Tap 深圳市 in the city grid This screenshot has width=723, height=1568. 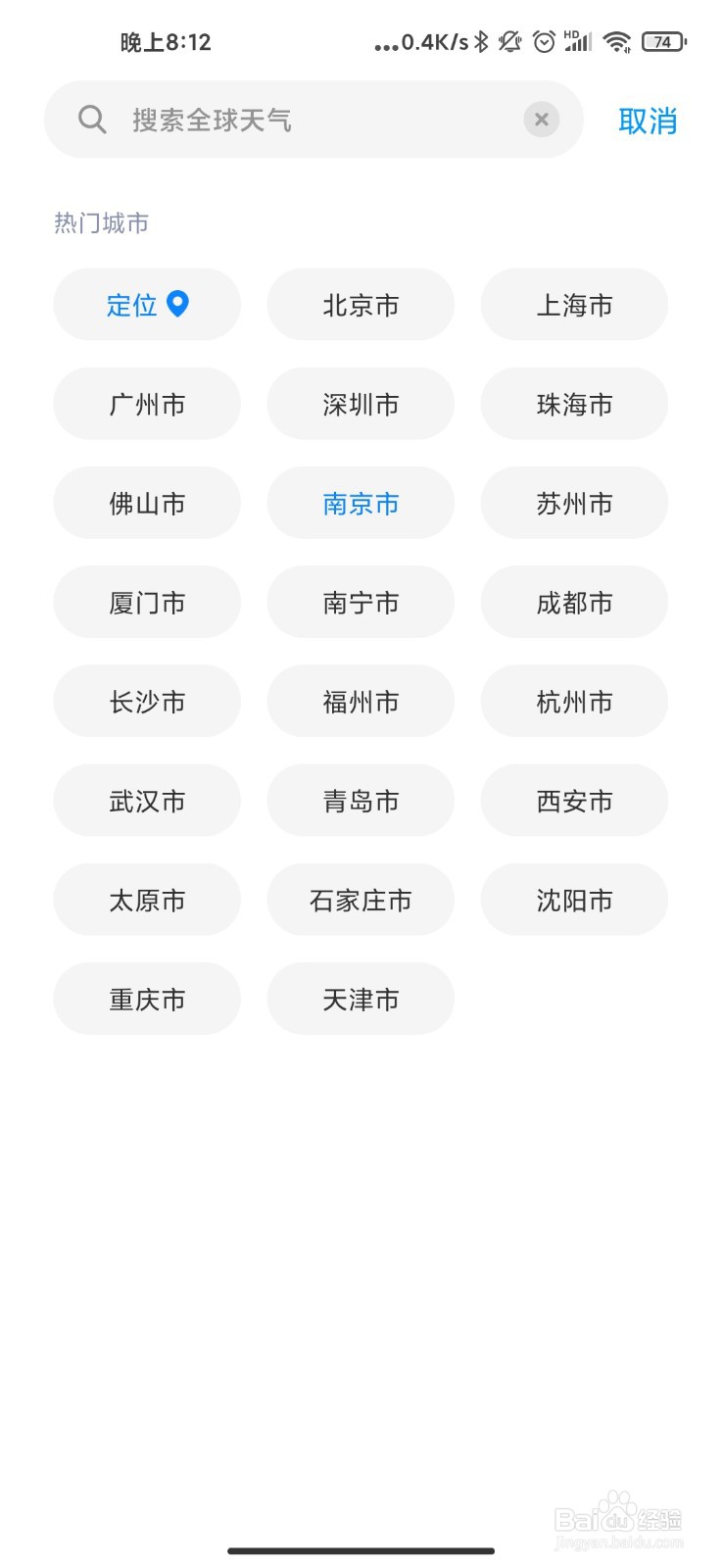point(361,404)
